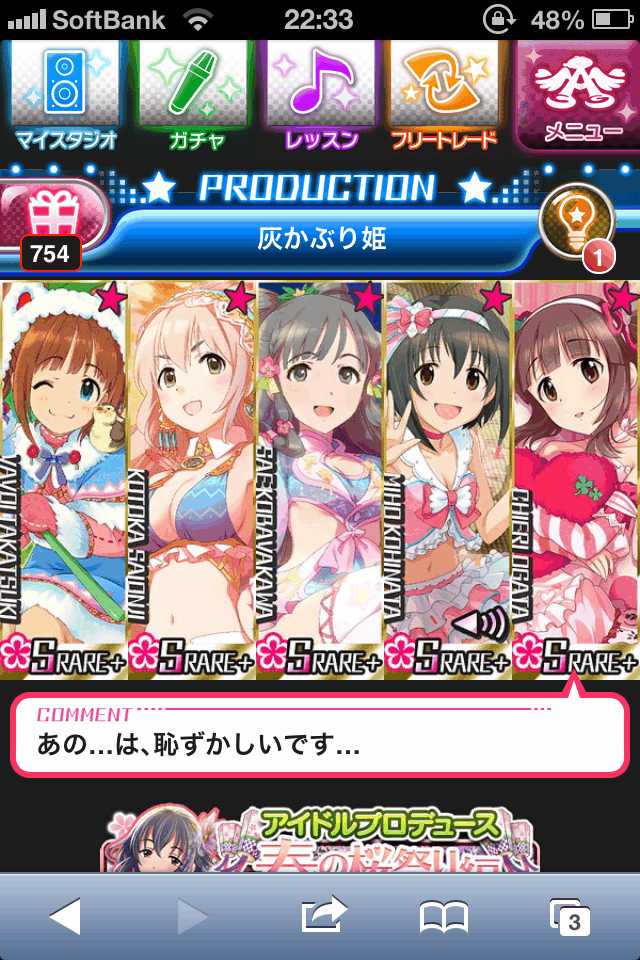Play voice with the speaker icon
The image size is (640, 960).
click(479, 626)
